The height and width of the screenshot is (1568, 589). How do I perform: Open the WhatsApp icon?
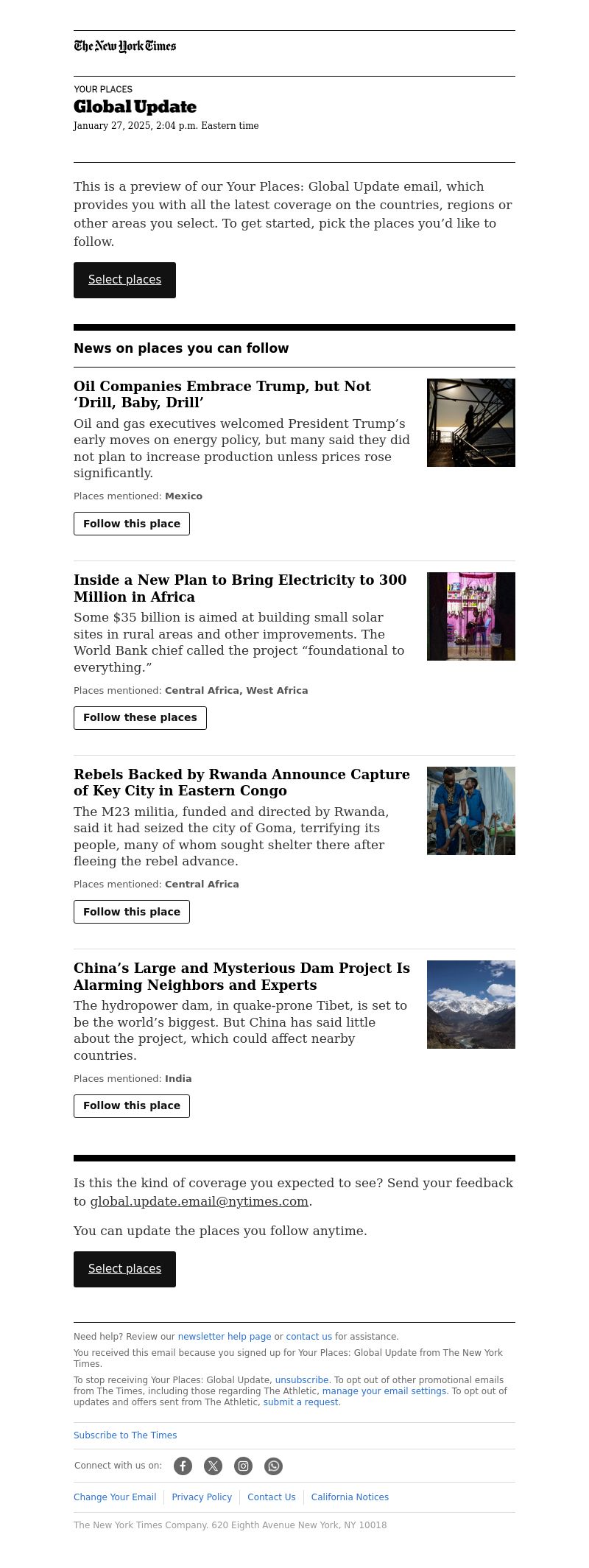tap(273, 1466)
